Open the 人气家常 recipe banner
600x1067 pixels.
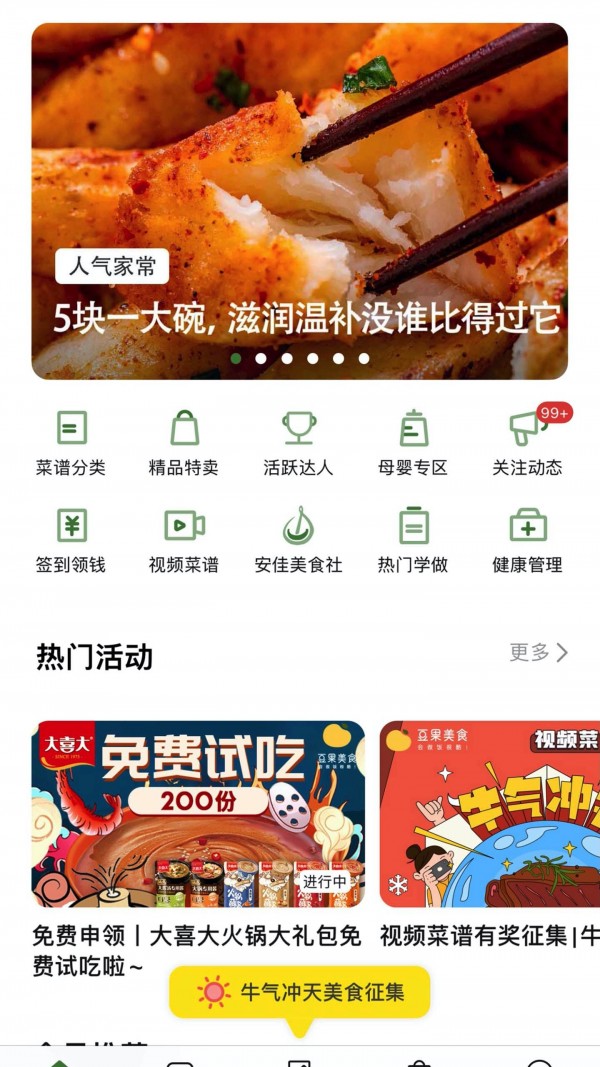299,200
